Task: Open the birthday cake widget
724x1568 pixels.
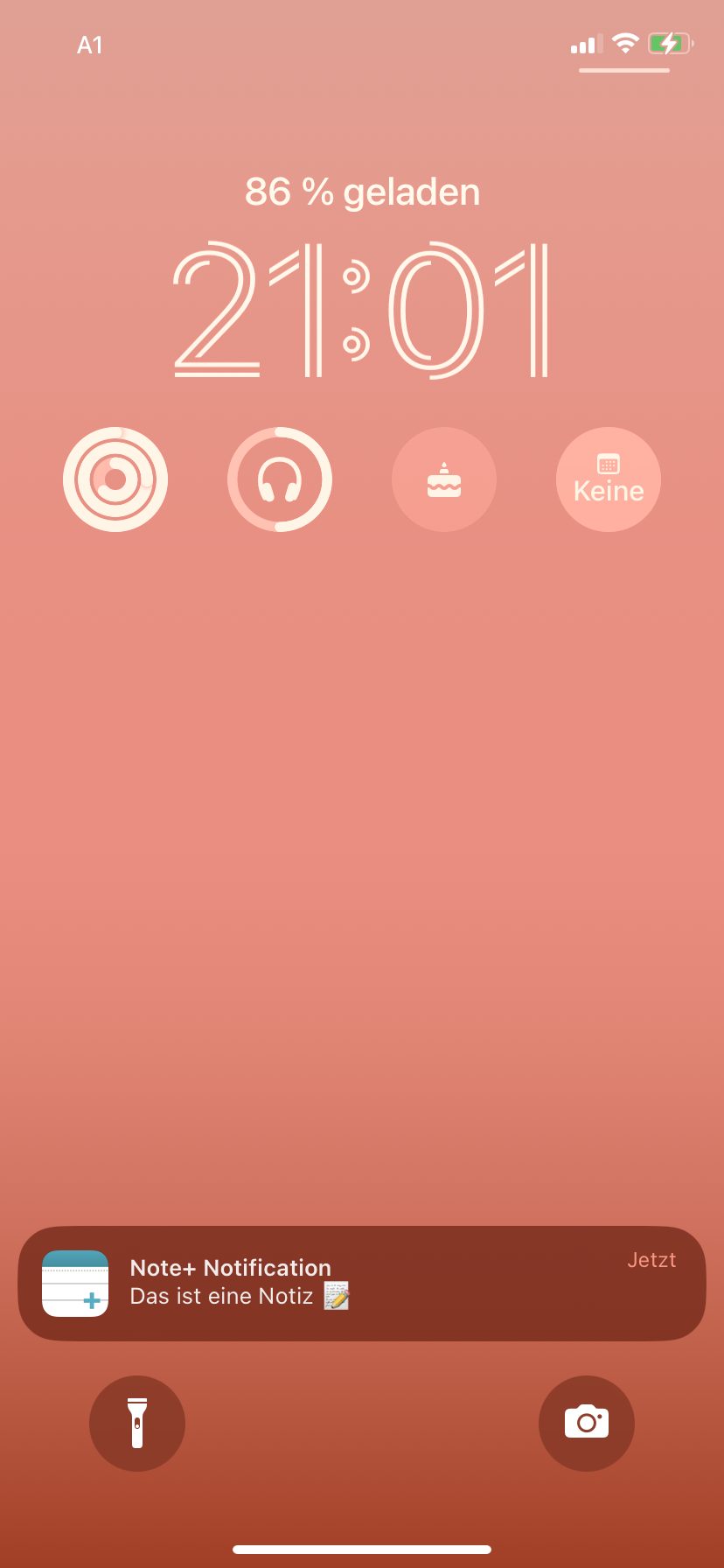Action: coord(444,479)
